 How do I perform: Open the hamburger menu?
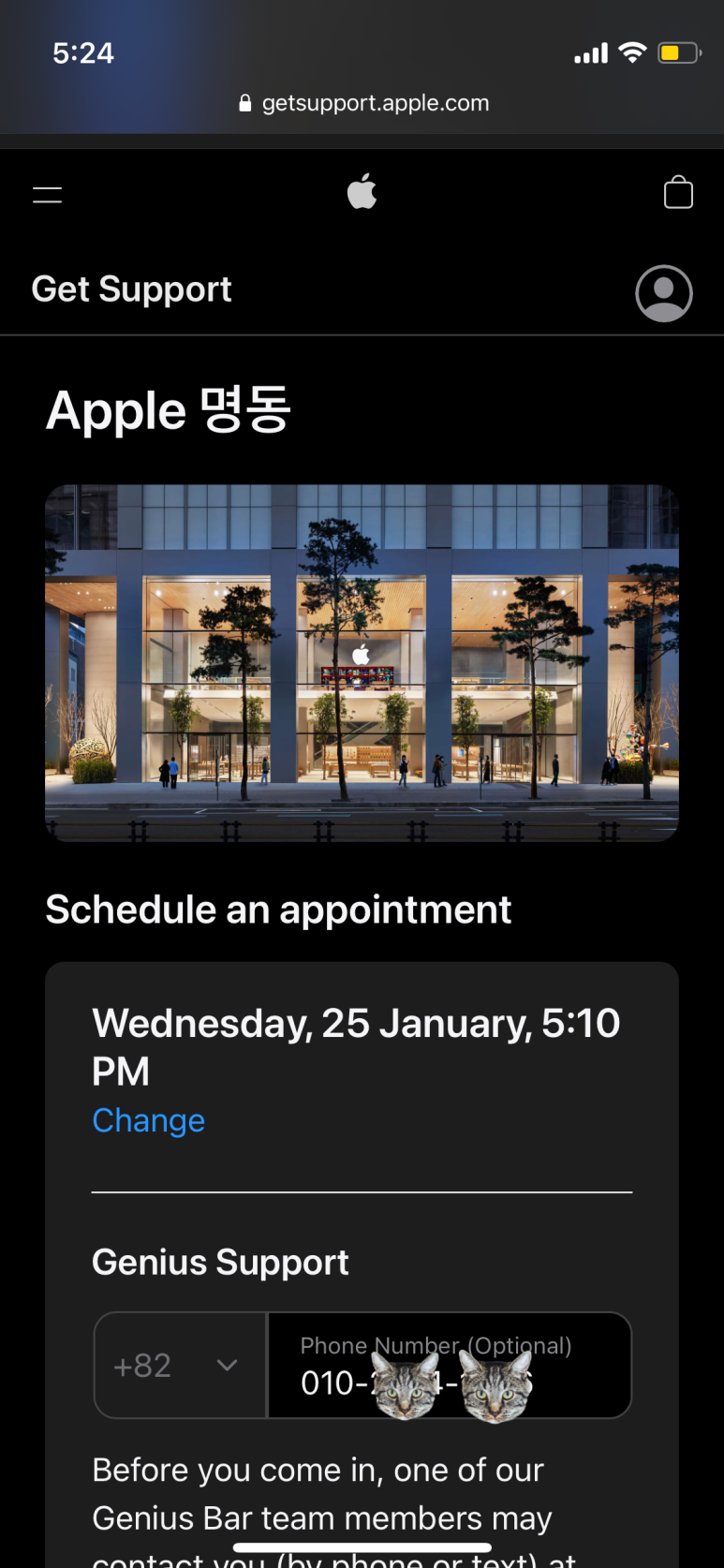[47, 195]
